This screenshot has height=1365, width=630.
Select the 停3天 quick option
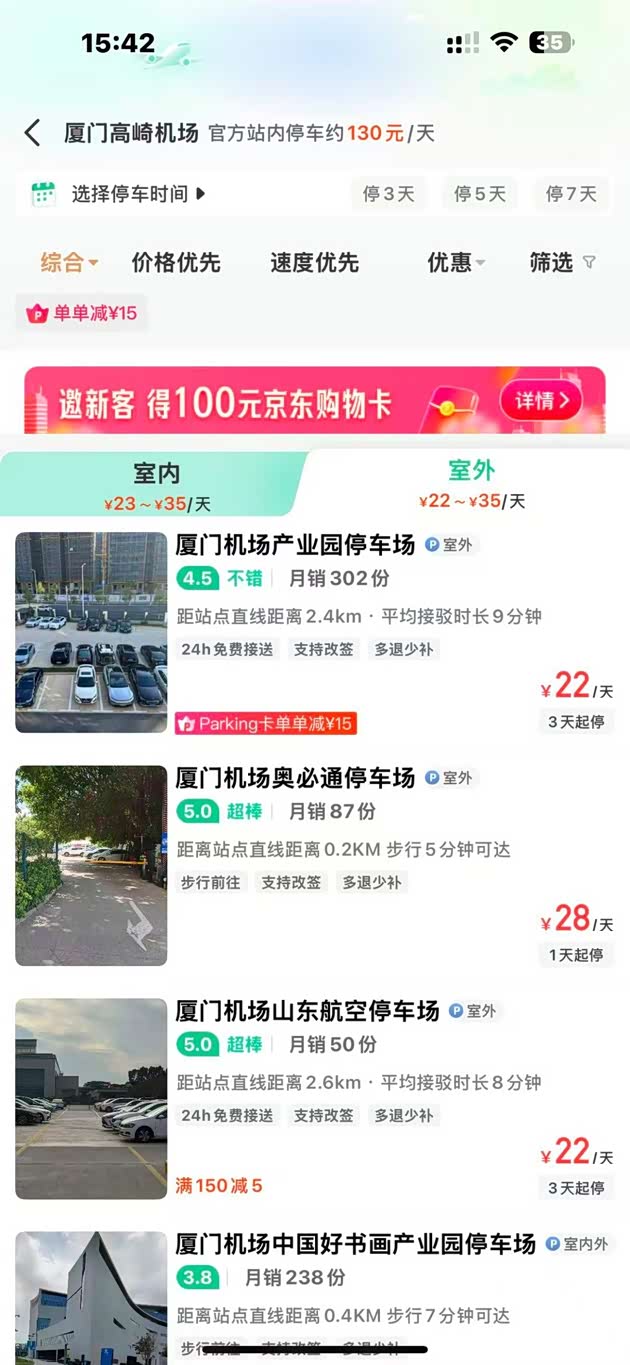click(389, 194)
